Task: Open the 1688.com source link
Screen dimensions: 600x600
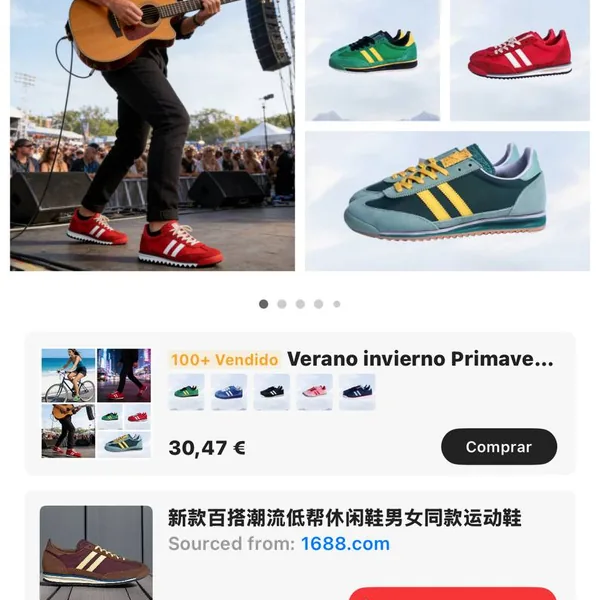Action: coord(345,544)
